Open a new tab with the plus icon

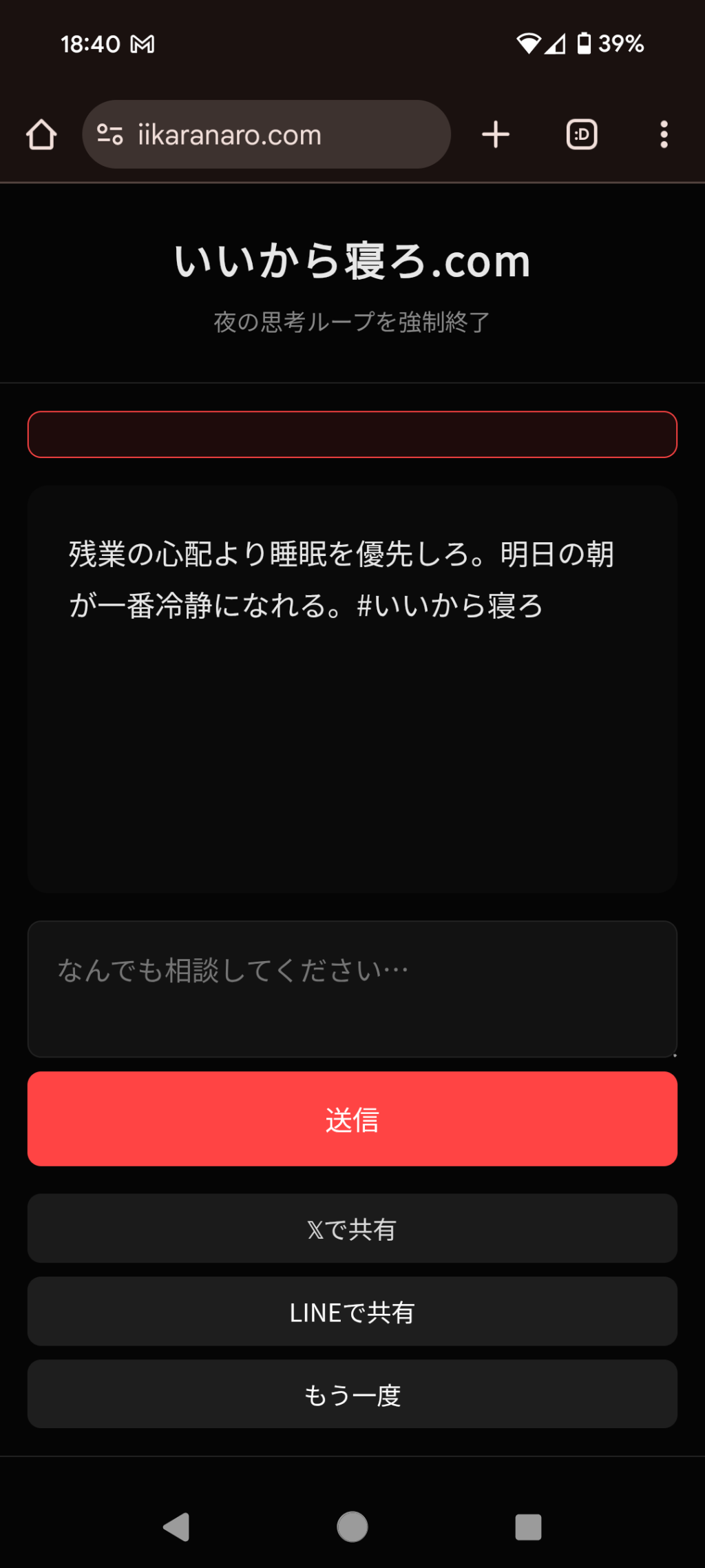tap(495, 134)
